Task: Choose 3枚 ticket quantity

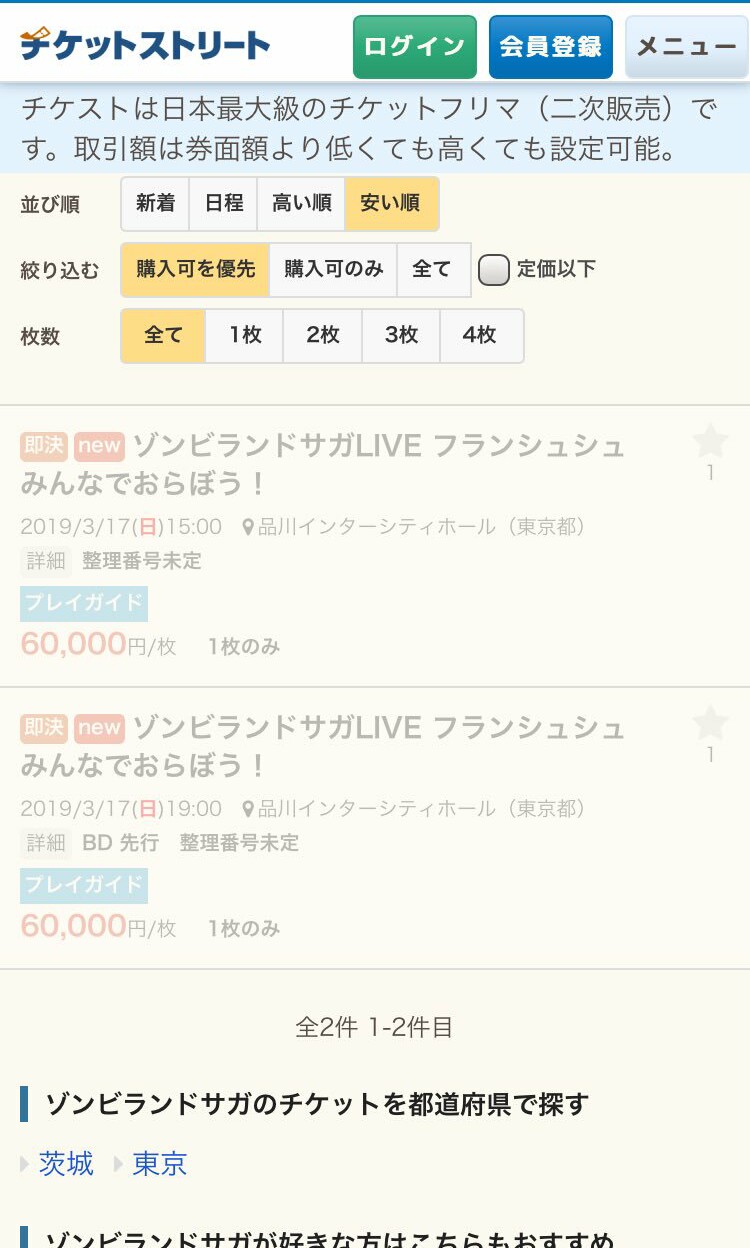Action: [401, 336]
